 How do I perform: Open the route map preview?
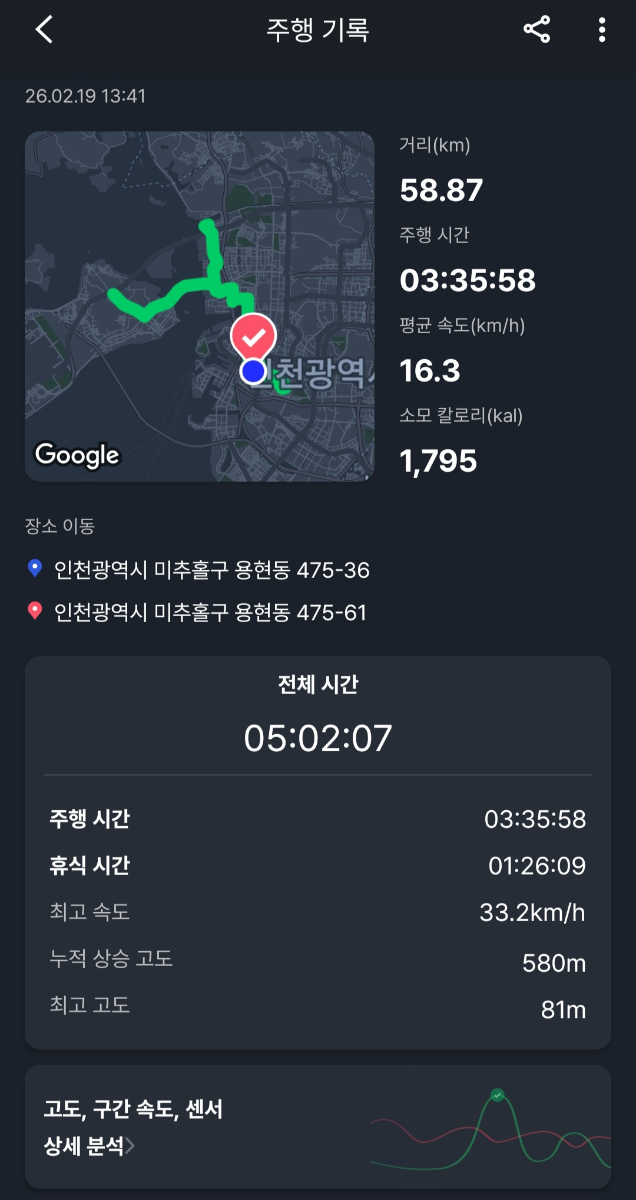tap(199, 306)
